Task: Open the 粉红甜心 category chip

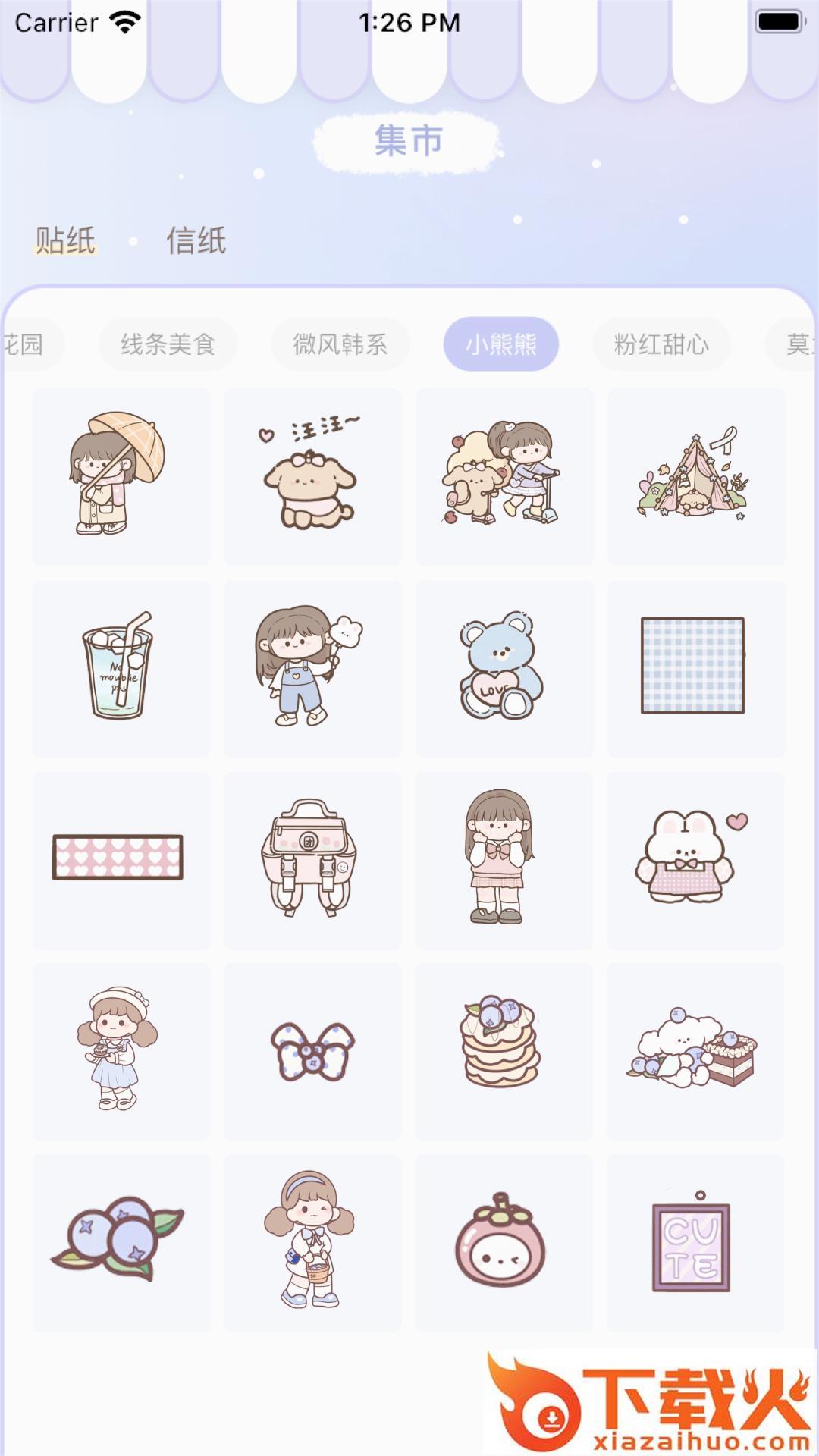Action: pyautogui.click(x=661, y=344)
